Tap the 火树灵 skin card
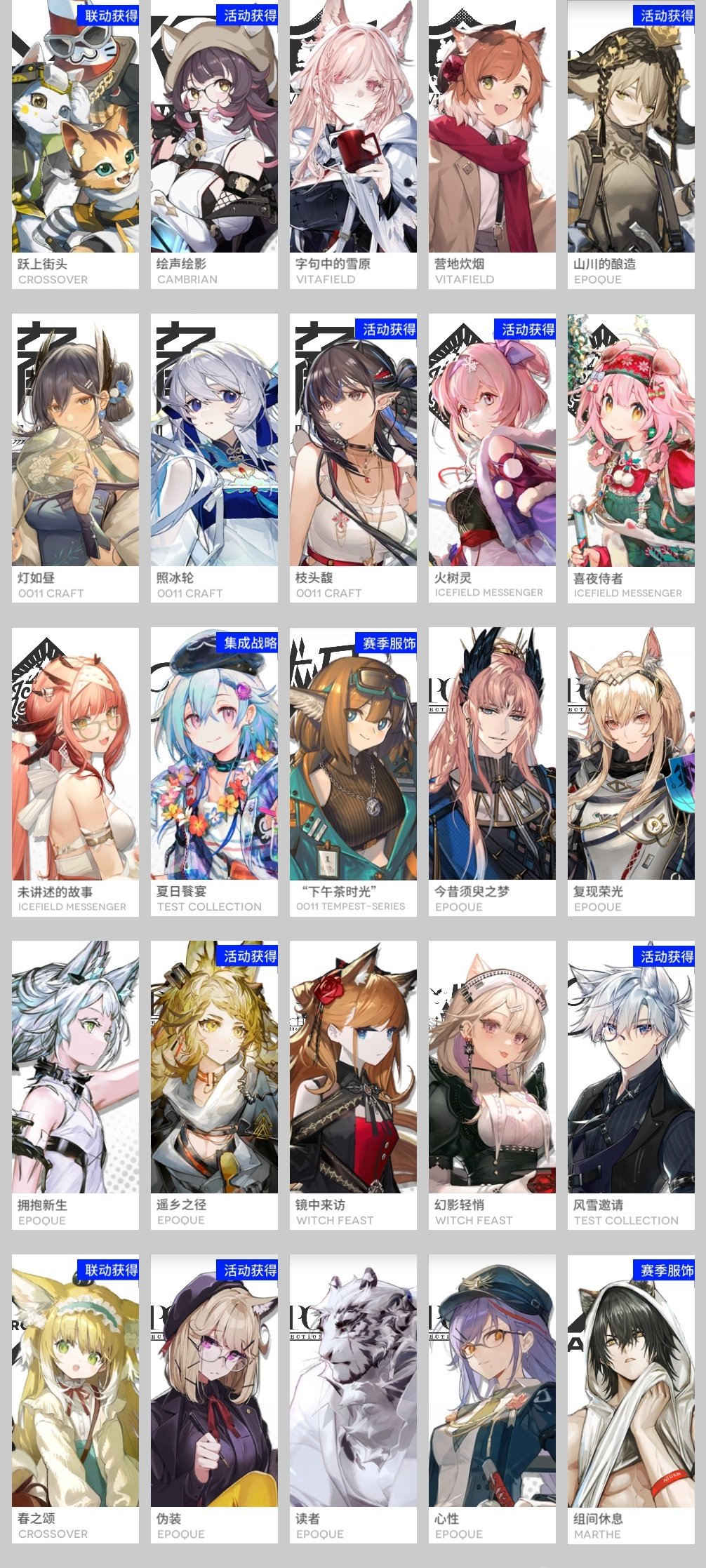Screen dimensions: 706x1568 492,456
